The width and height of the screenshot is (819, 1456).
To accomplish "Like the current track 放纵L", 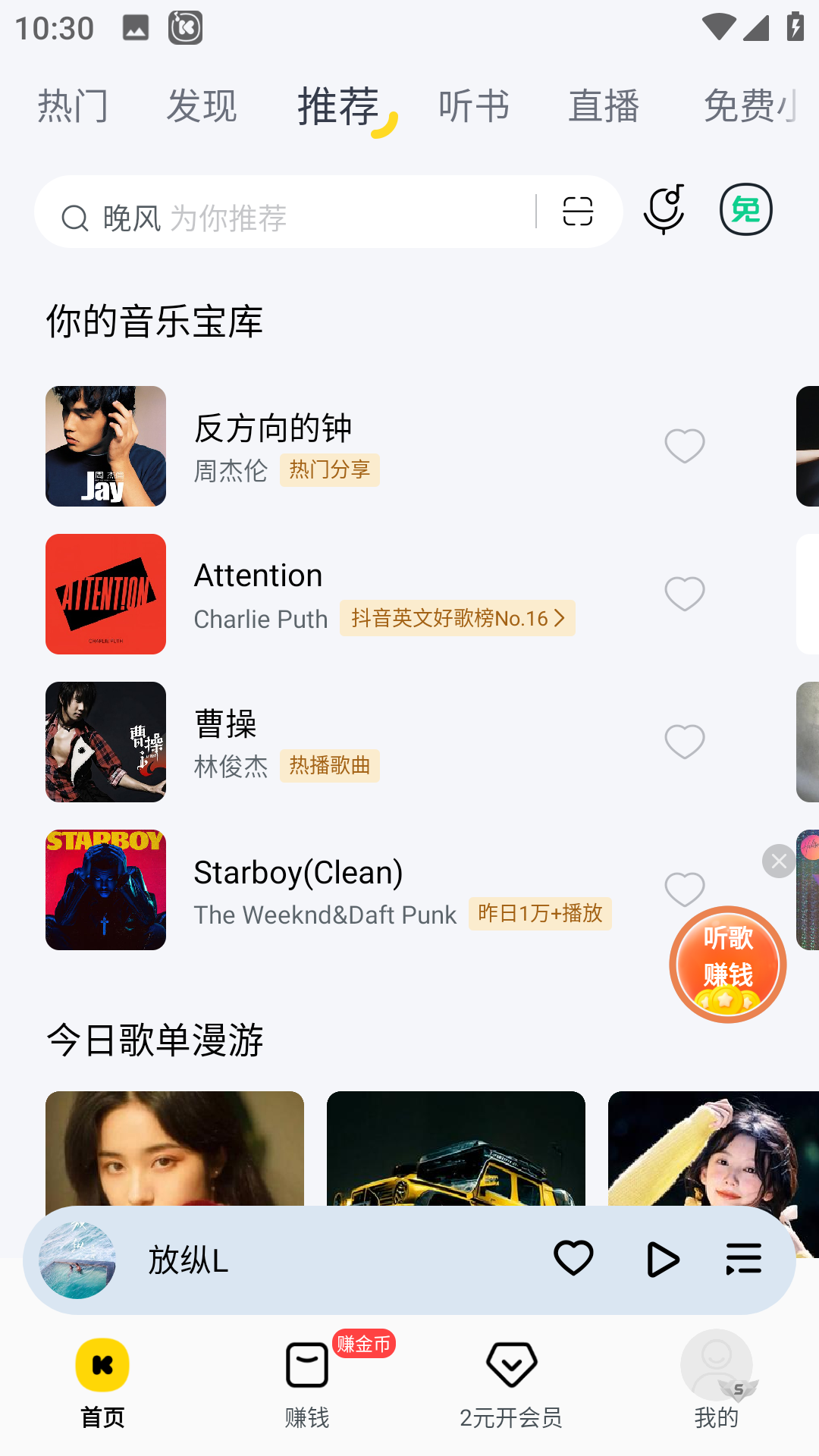I will (573, 1260).
